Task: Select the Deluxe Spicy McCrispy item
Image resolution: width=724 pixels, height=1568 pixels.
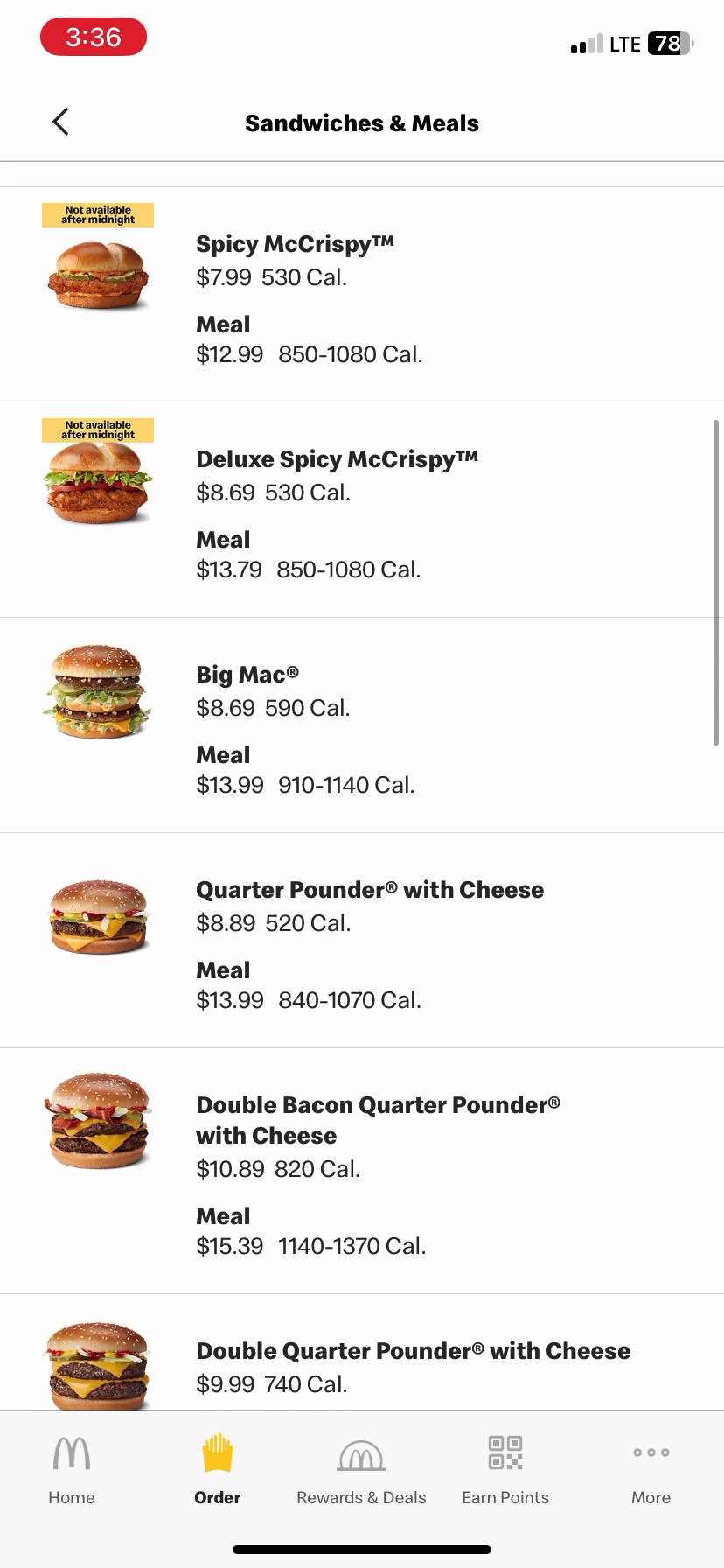Action: (x=337, y=460)
